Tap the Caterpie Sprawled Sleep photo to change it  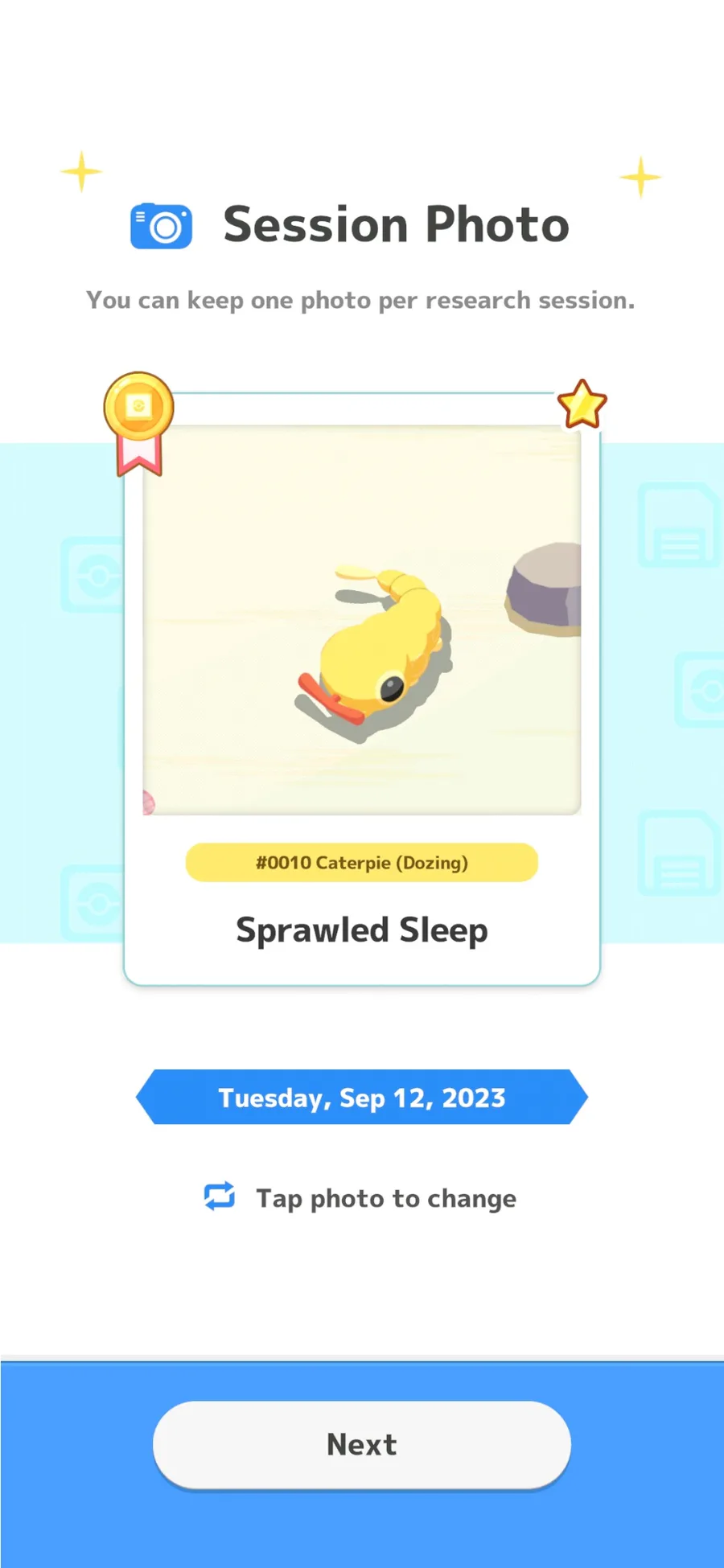(x=362, y=620)
